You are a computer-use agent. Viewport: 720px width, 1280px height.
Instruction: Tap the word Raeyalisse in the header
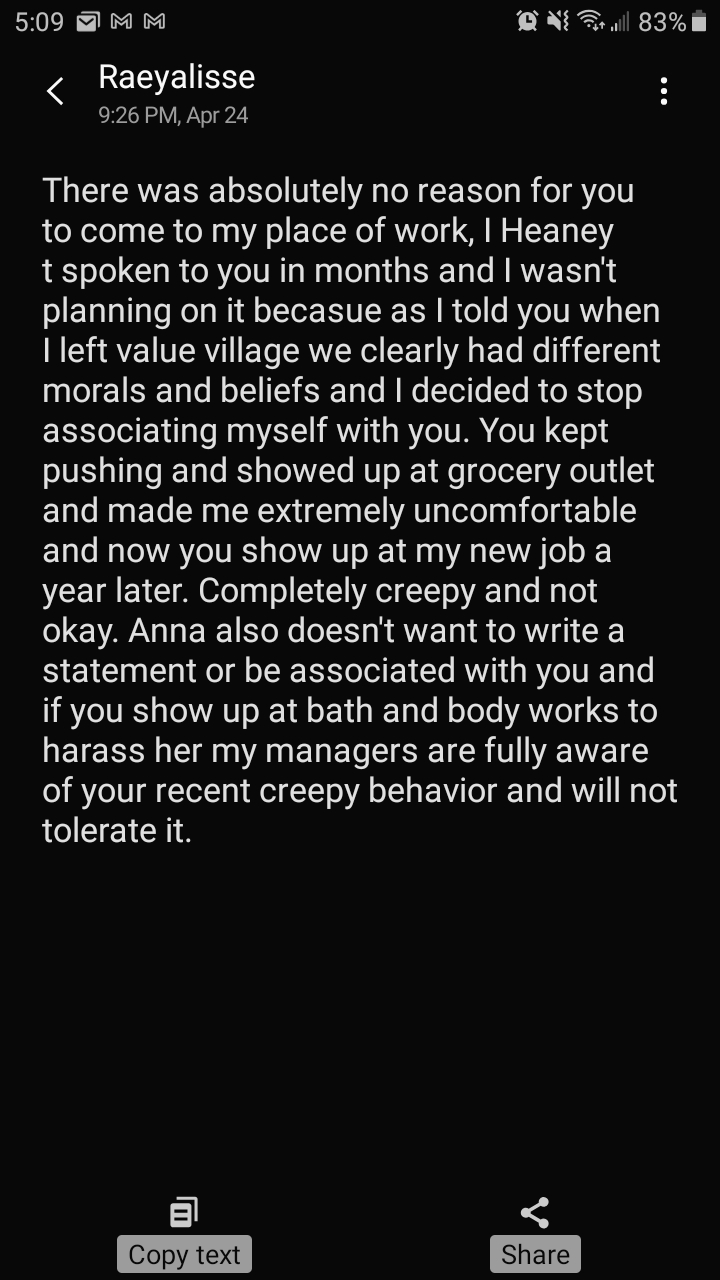176,77
